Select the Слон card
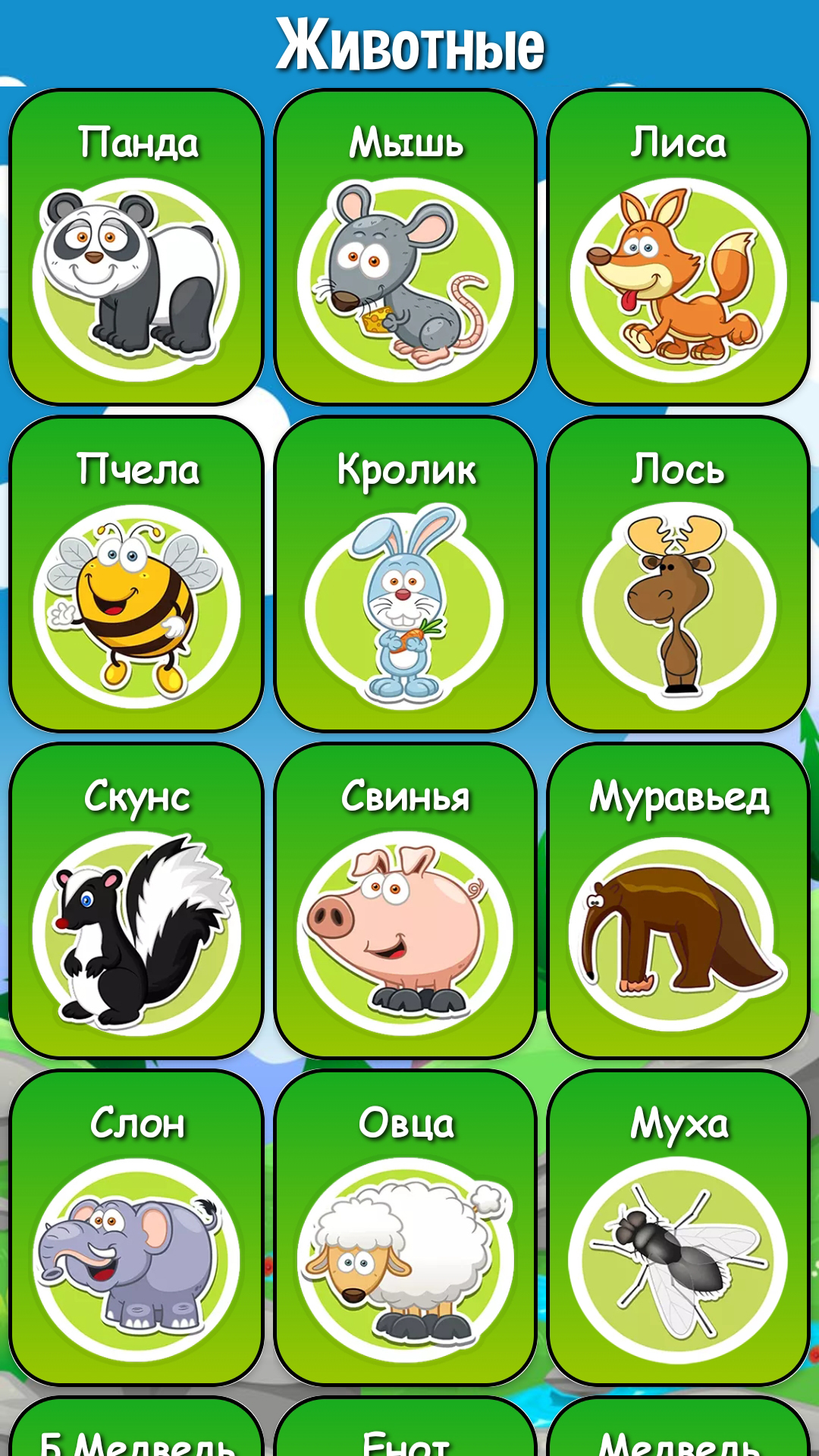This screenshot has width=819, height=1456. tap(136, 1228)
